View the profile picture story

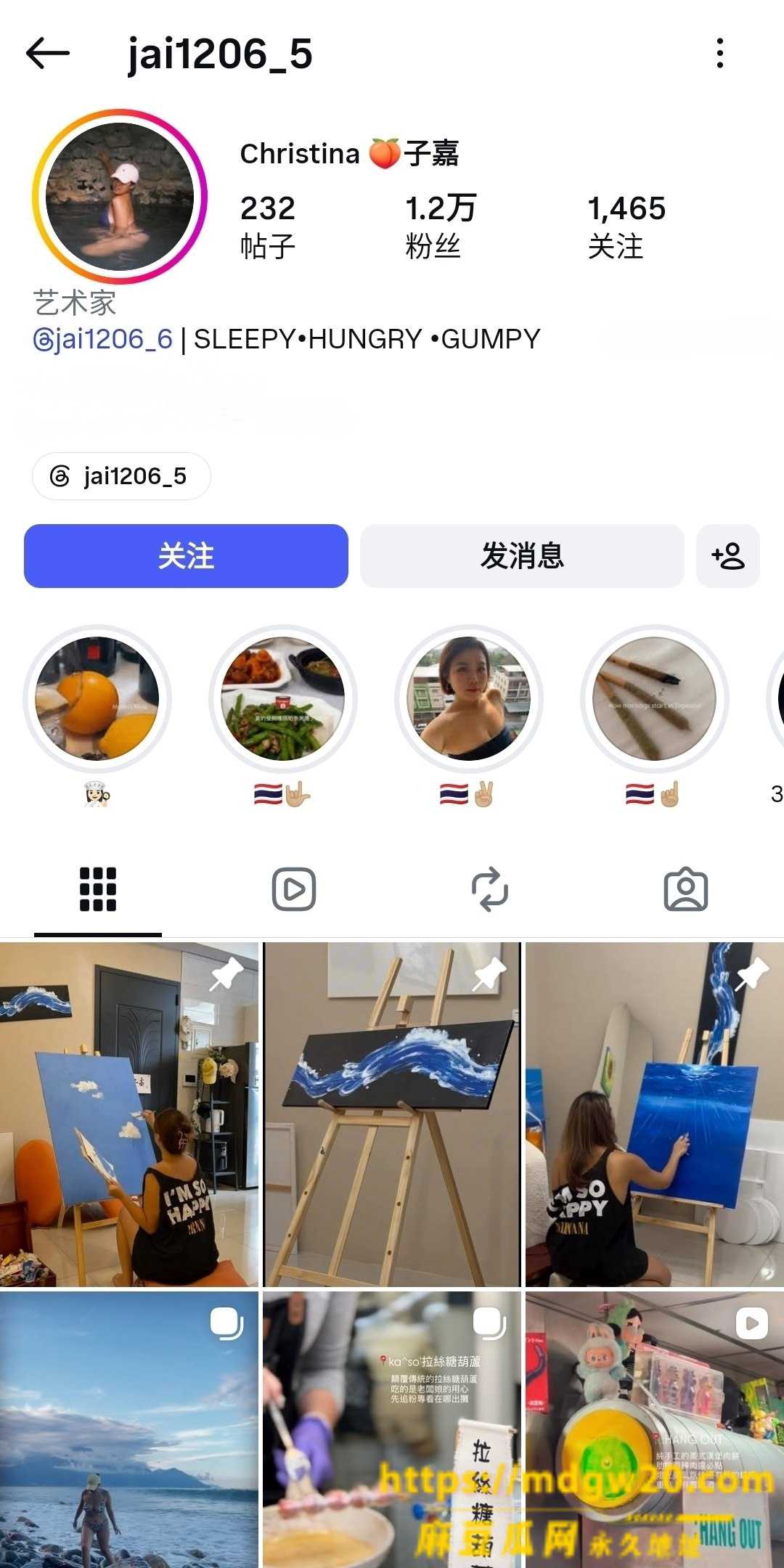[x=120, y=196]
